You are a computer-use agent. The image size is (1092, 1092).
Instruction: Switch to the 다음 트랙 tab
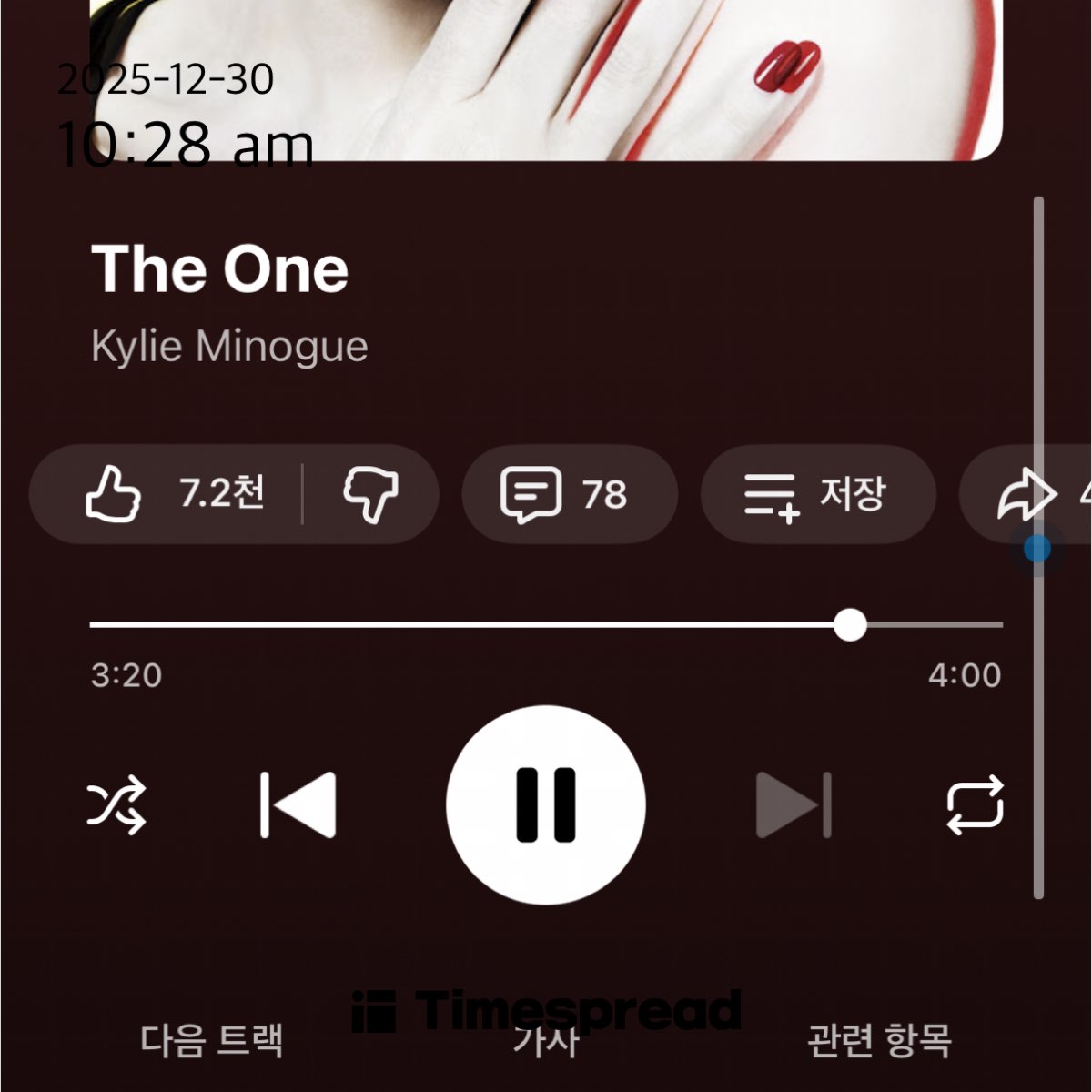[211, 1040]
